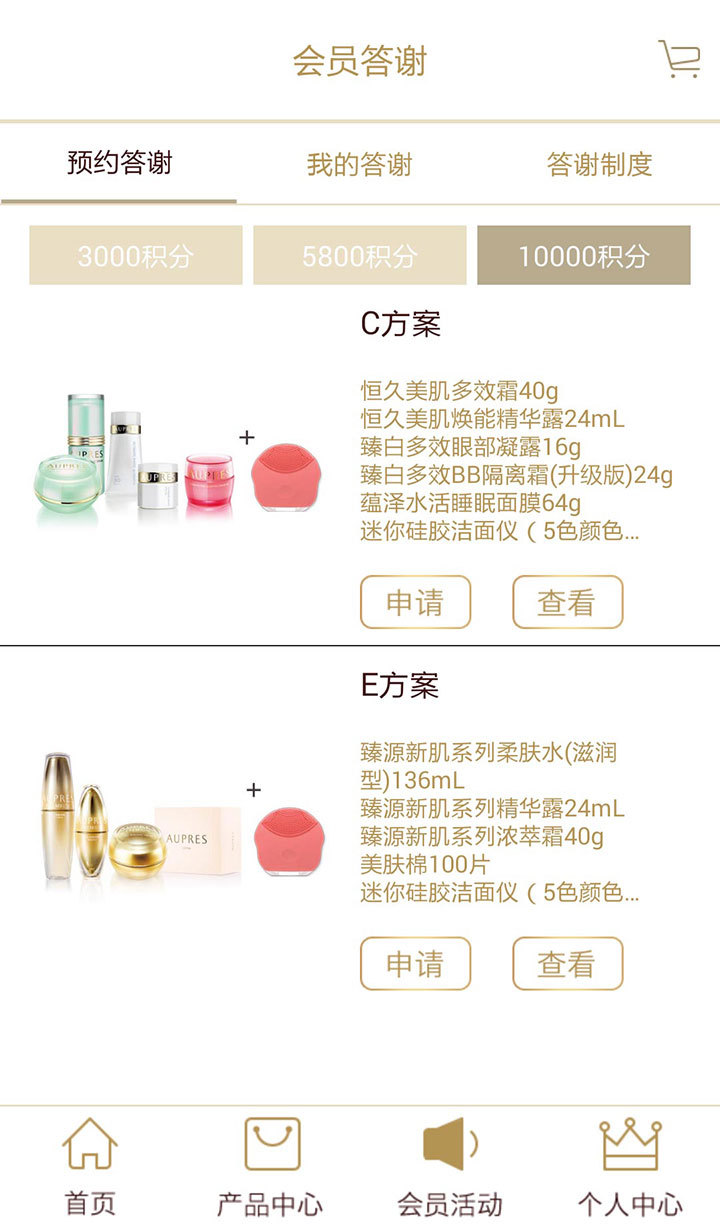Tap 申请 for C方案
The width and height of the screenshot is (720, 1230).
[415, 602]
